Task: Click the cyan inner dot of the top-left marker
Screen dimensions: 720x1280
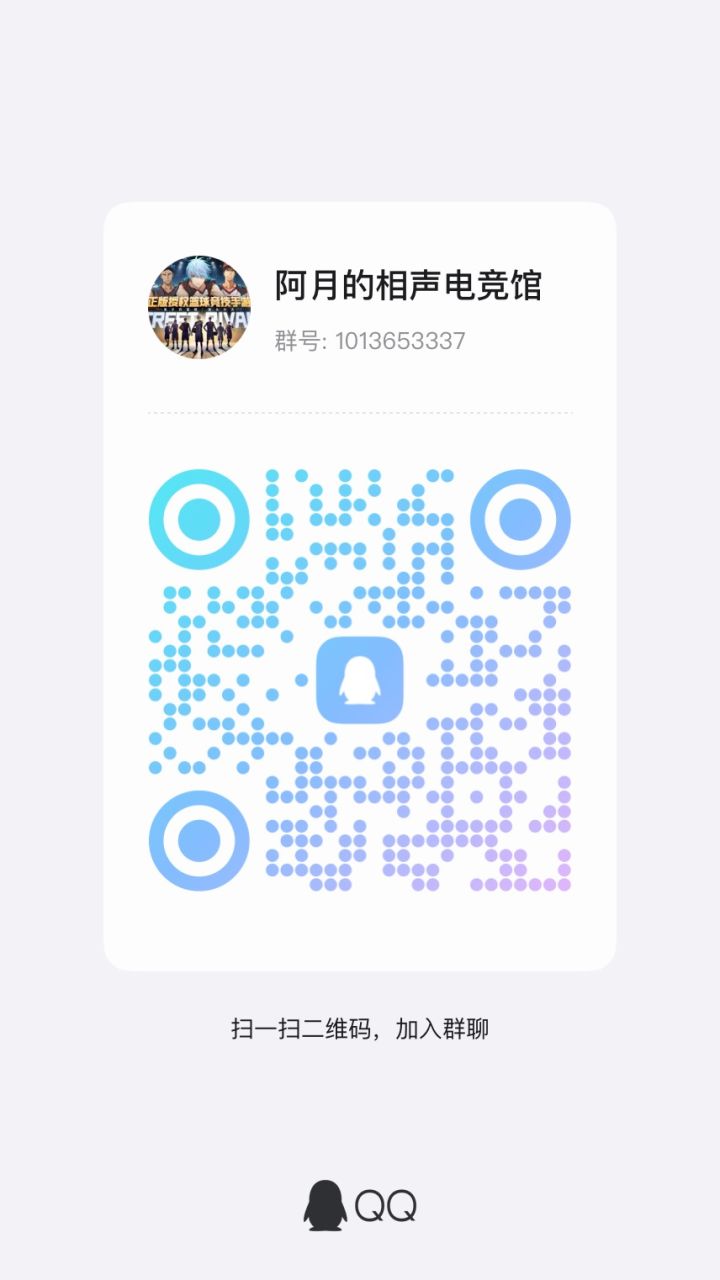Action: pyautogui.click(x=196, y=519)
